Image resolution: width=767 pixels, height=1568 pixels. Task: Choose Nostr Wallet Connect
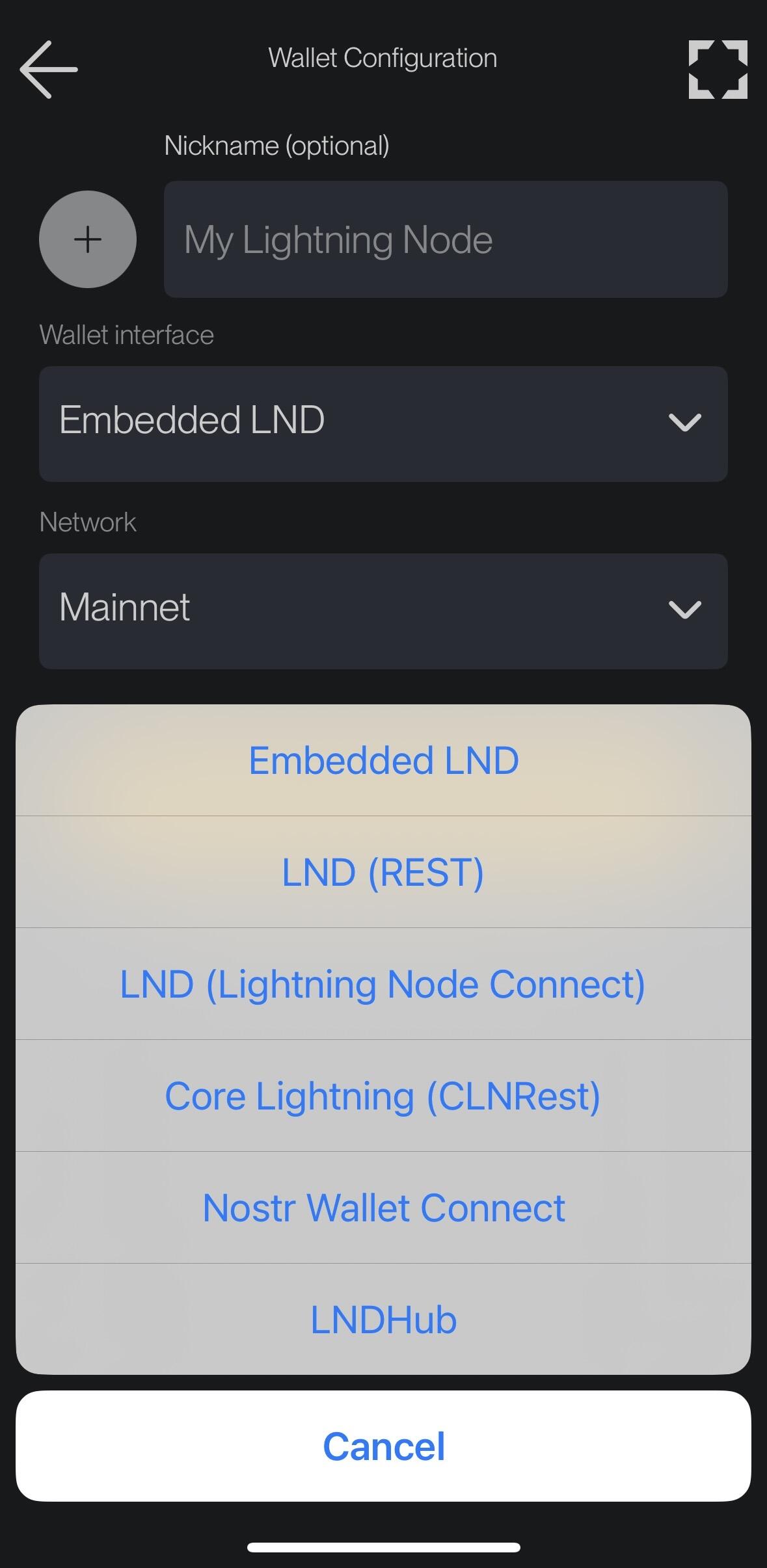tap(383, 1208)
